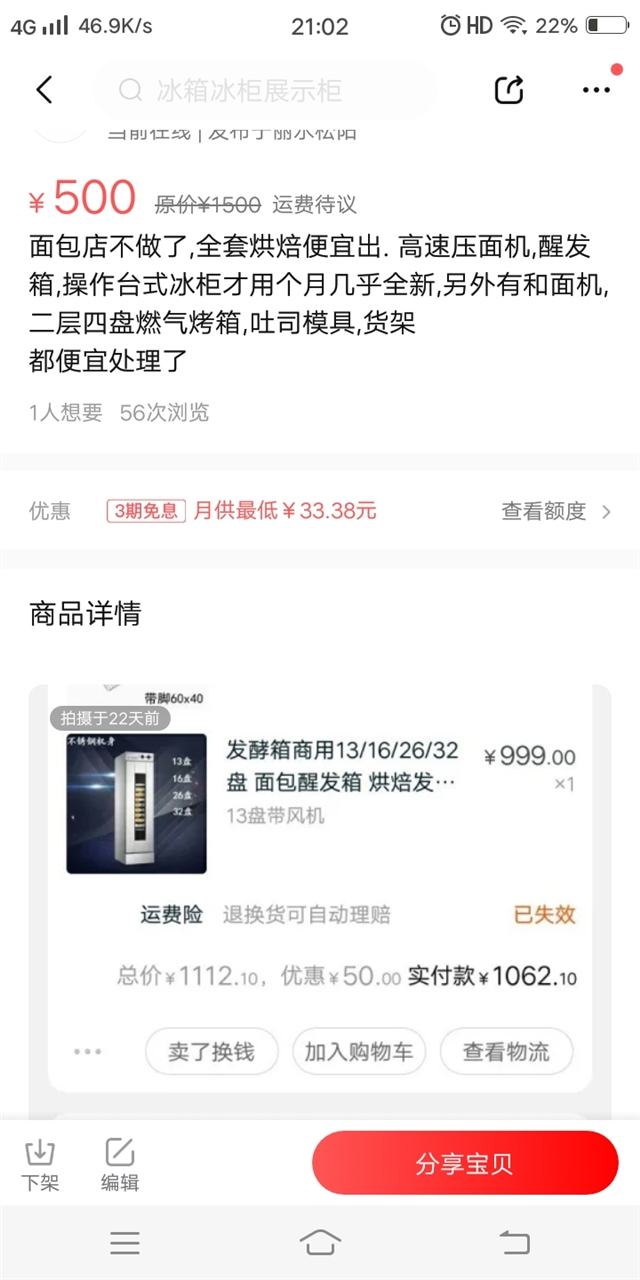
Task: Edit the listing via 编辑
Action: point(120,1165)
